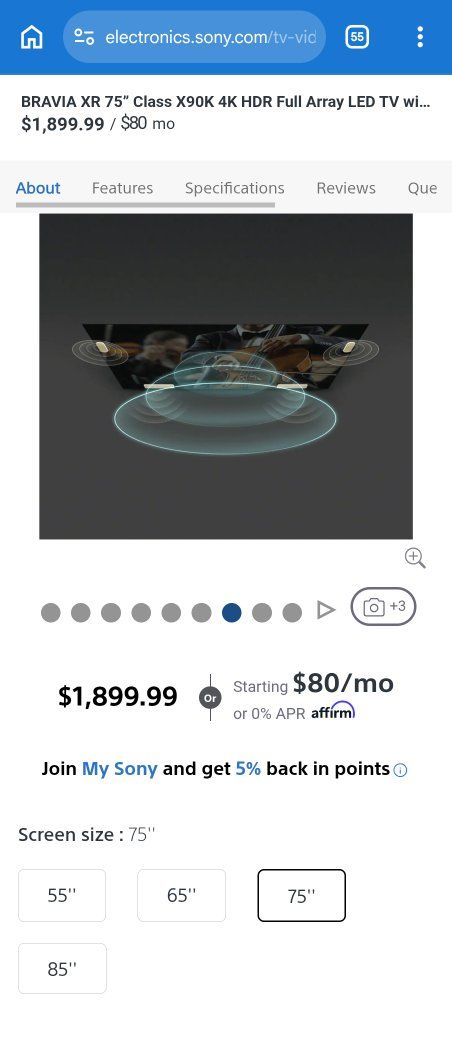The height and width of the screenshot is (1052, 452).
Task: Switch to the Features tab
Action: (x=122, y=188)
